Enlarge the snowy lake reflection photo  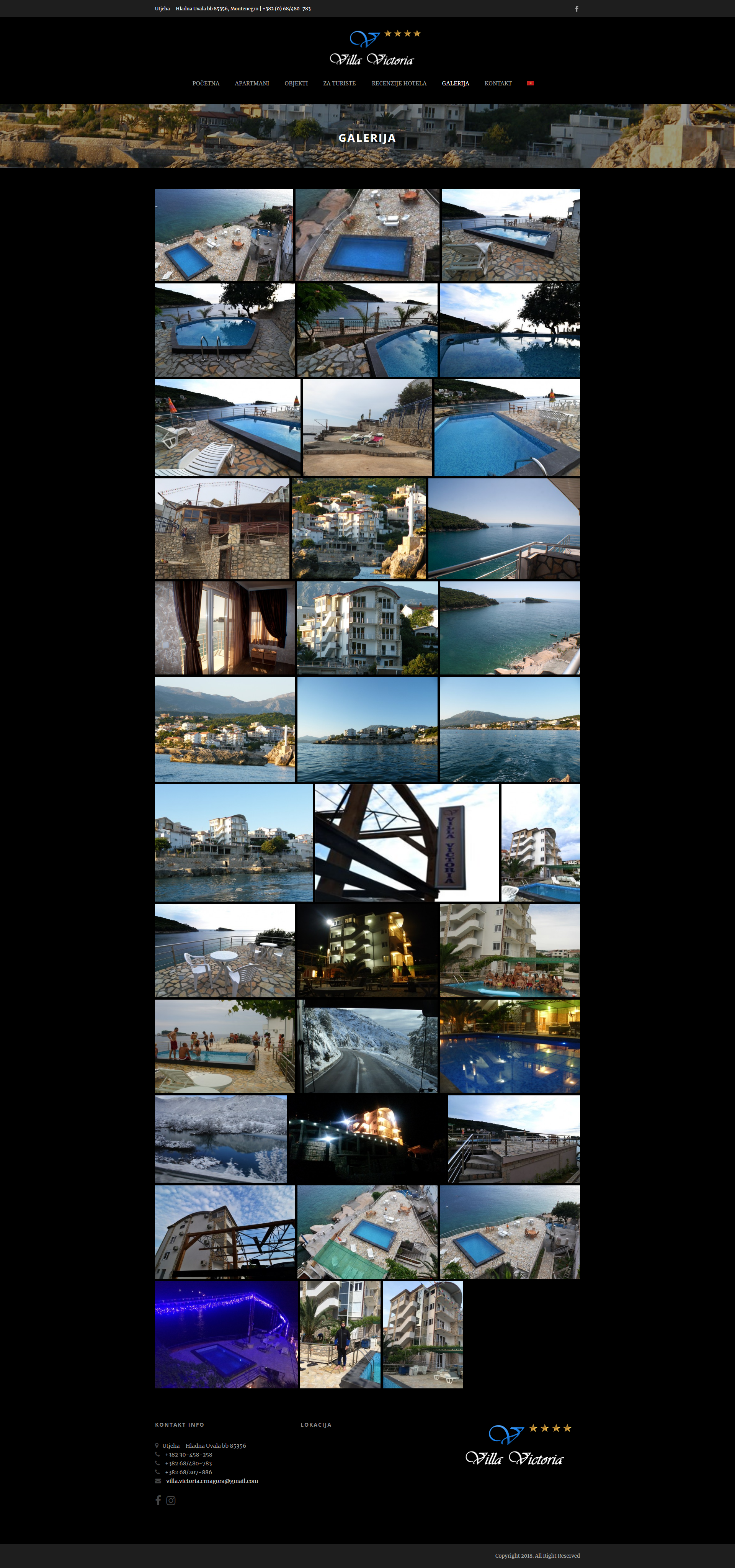click(221, 1139)
